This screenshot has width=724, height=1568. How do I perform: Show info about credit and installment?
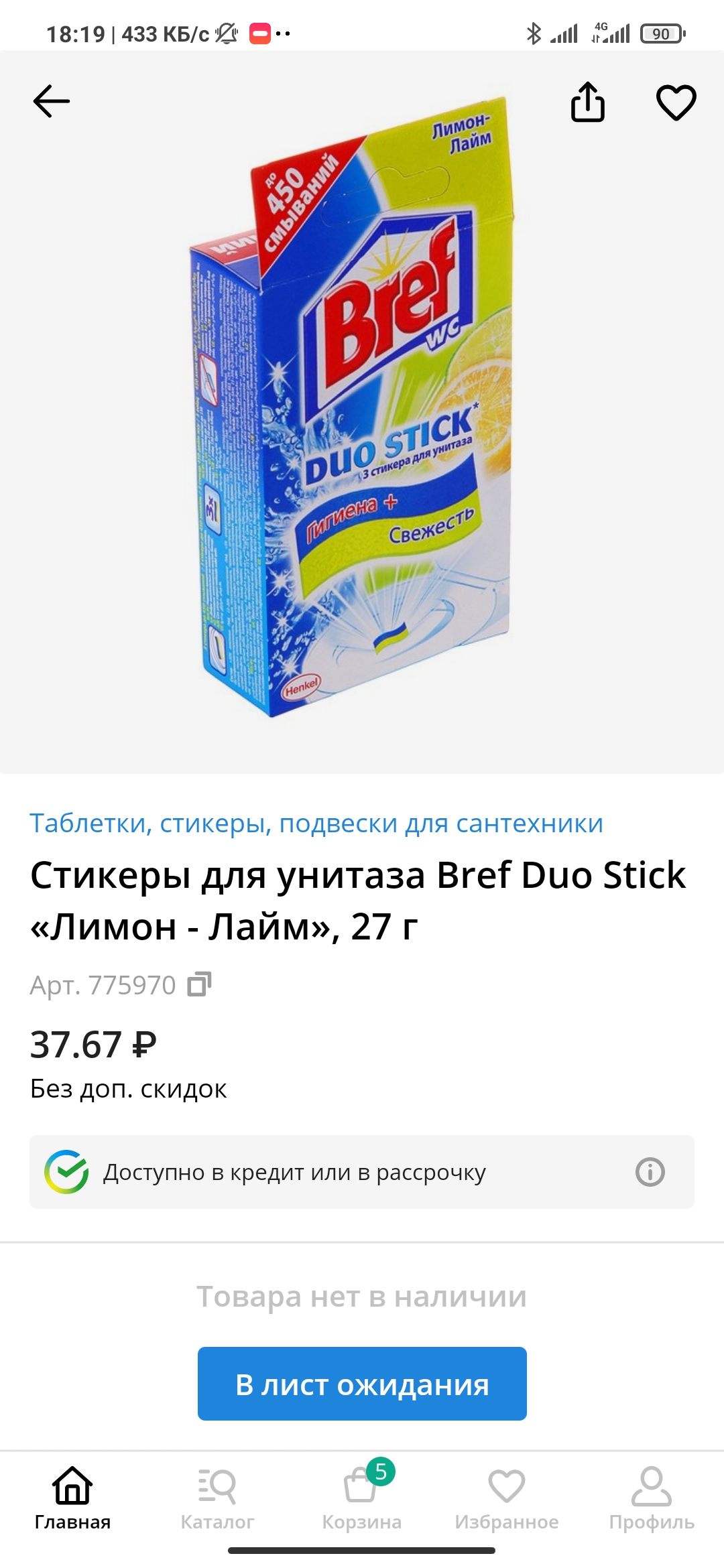(650, 1172)
